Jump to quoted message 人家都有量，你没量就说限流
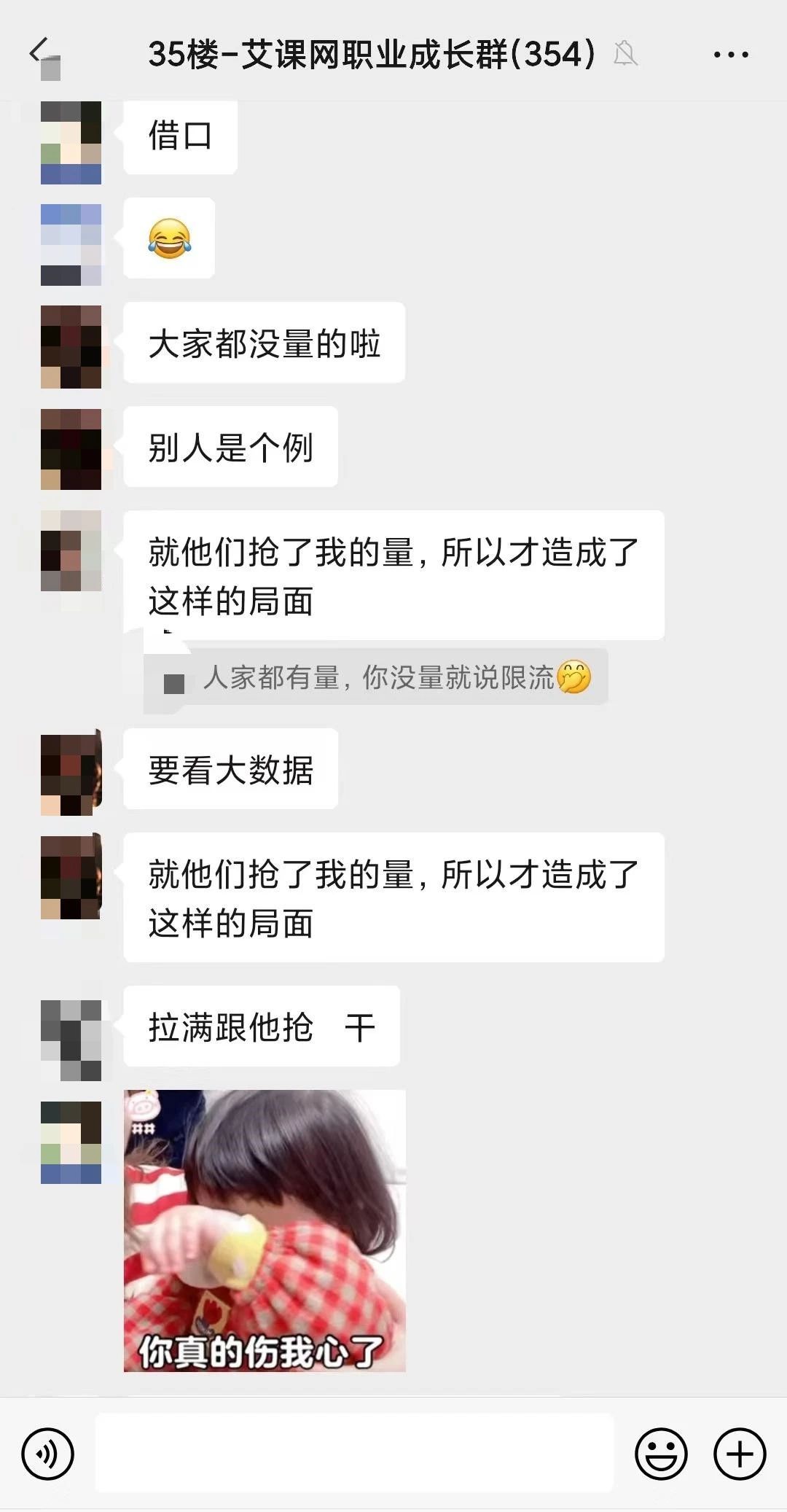Viewport: 787px width, 1512px height. (376, 677)
